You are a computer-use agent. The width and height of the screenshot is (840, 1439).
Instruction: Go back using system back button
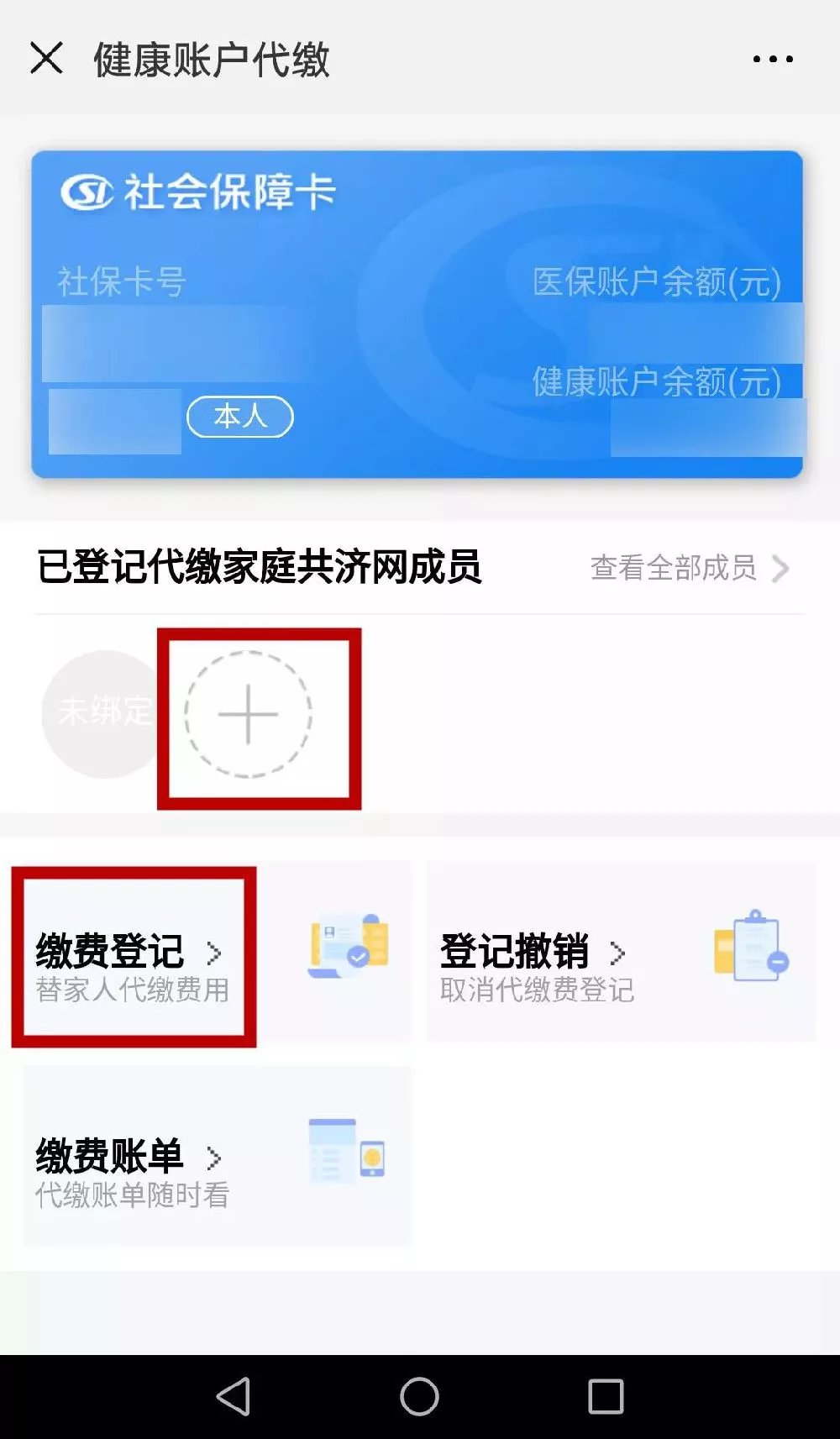[x=234, y=1396]
